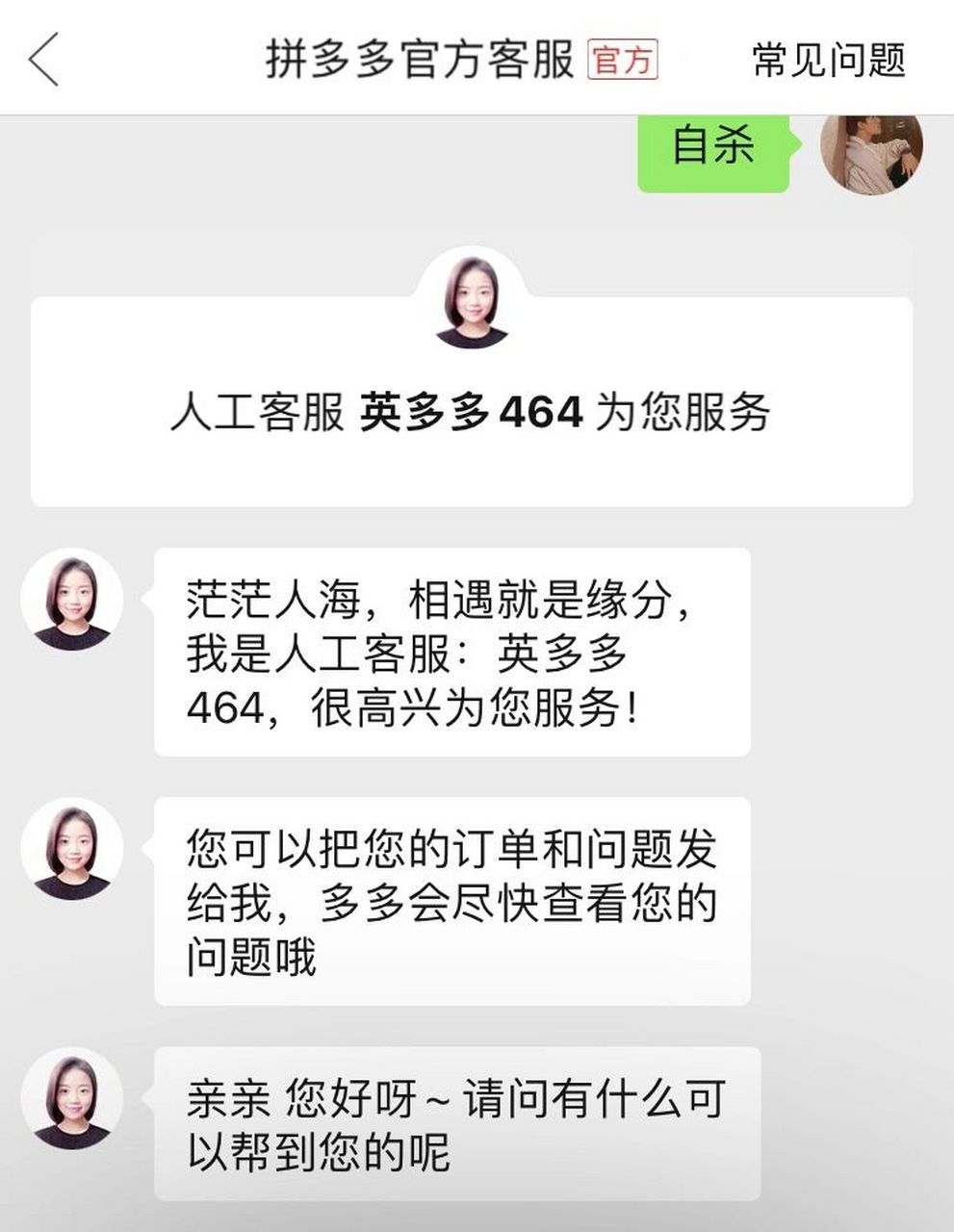
Task: Tap the 亲亲 您好呀 greeting bubble
Action: coord(452,1121)
